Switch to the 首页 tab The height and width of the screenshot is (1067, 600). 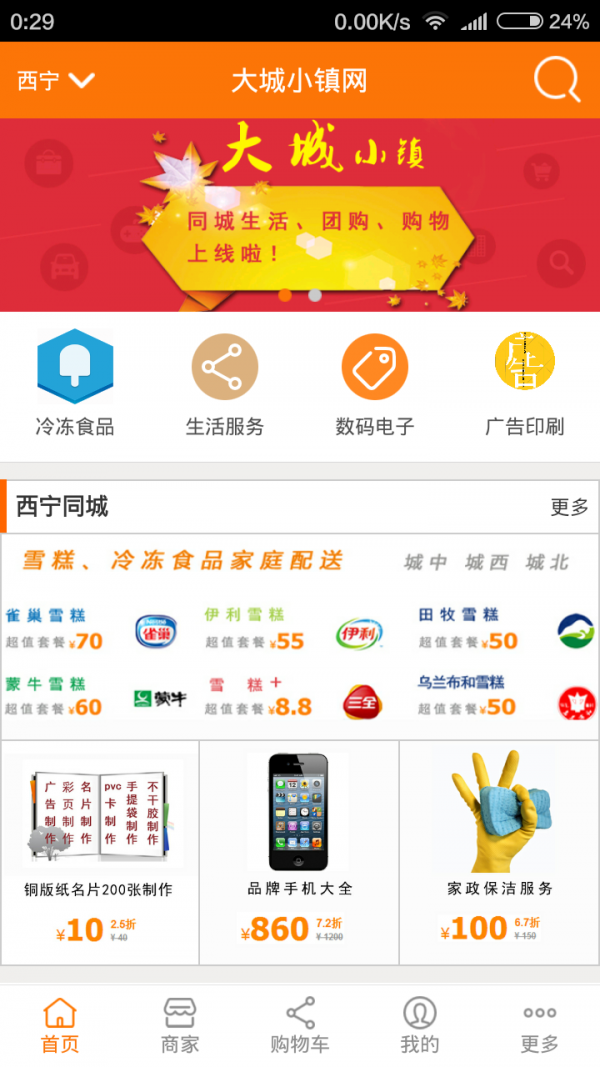[60, 1026]
